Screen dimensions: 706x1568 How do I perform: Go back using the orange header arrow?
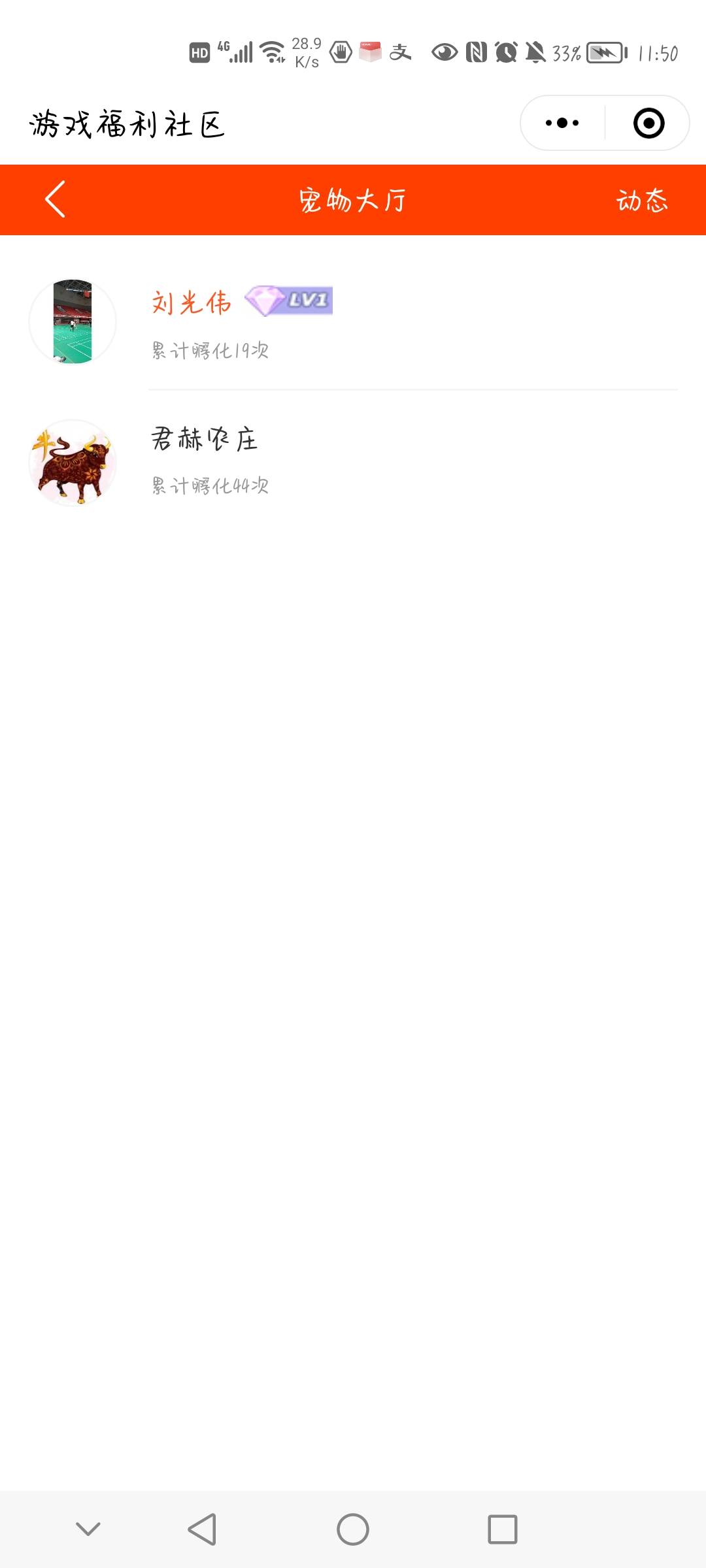[55, 199]
